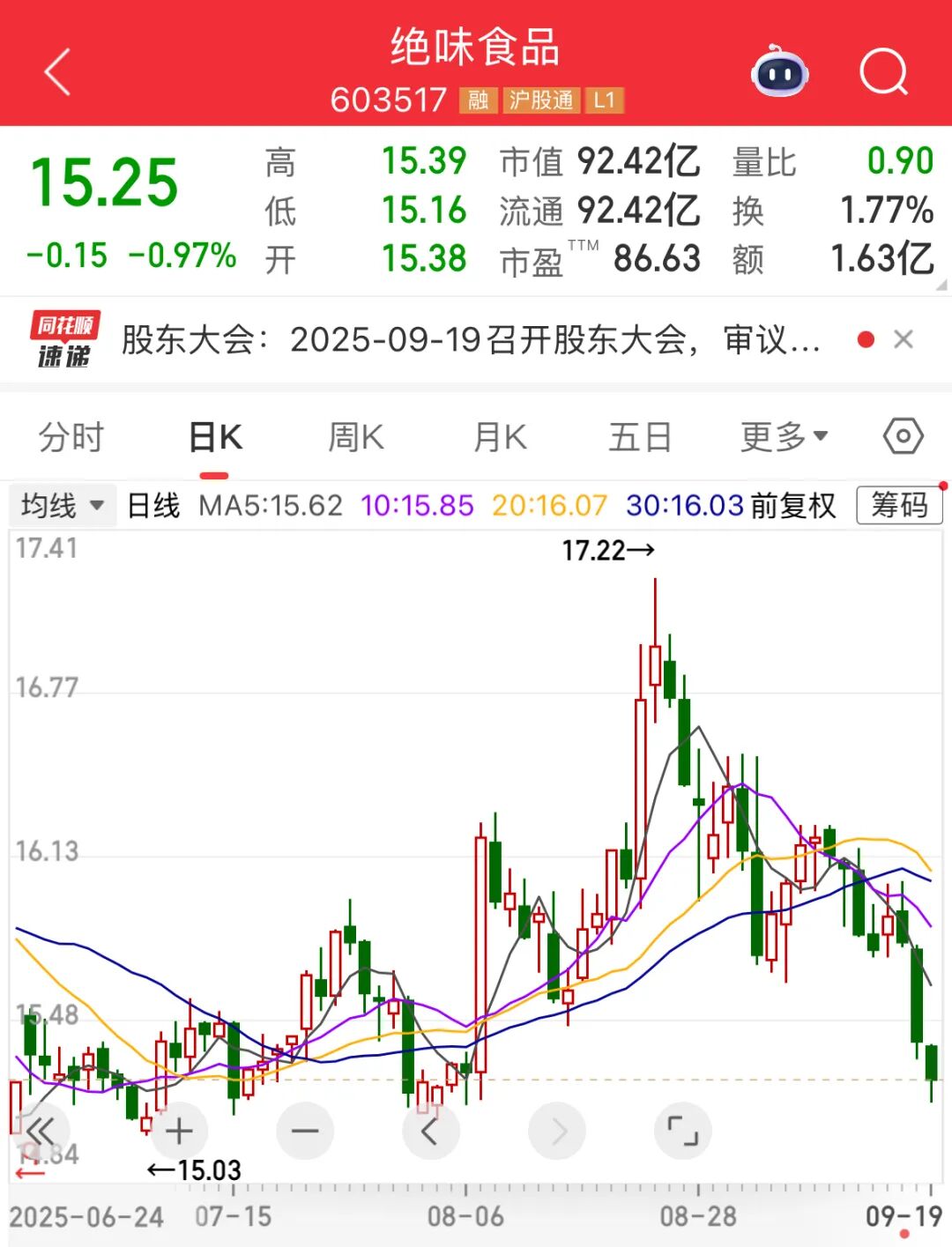Show the 五日 chart
Screen dimensions: 952x1247
coord(640,437)
